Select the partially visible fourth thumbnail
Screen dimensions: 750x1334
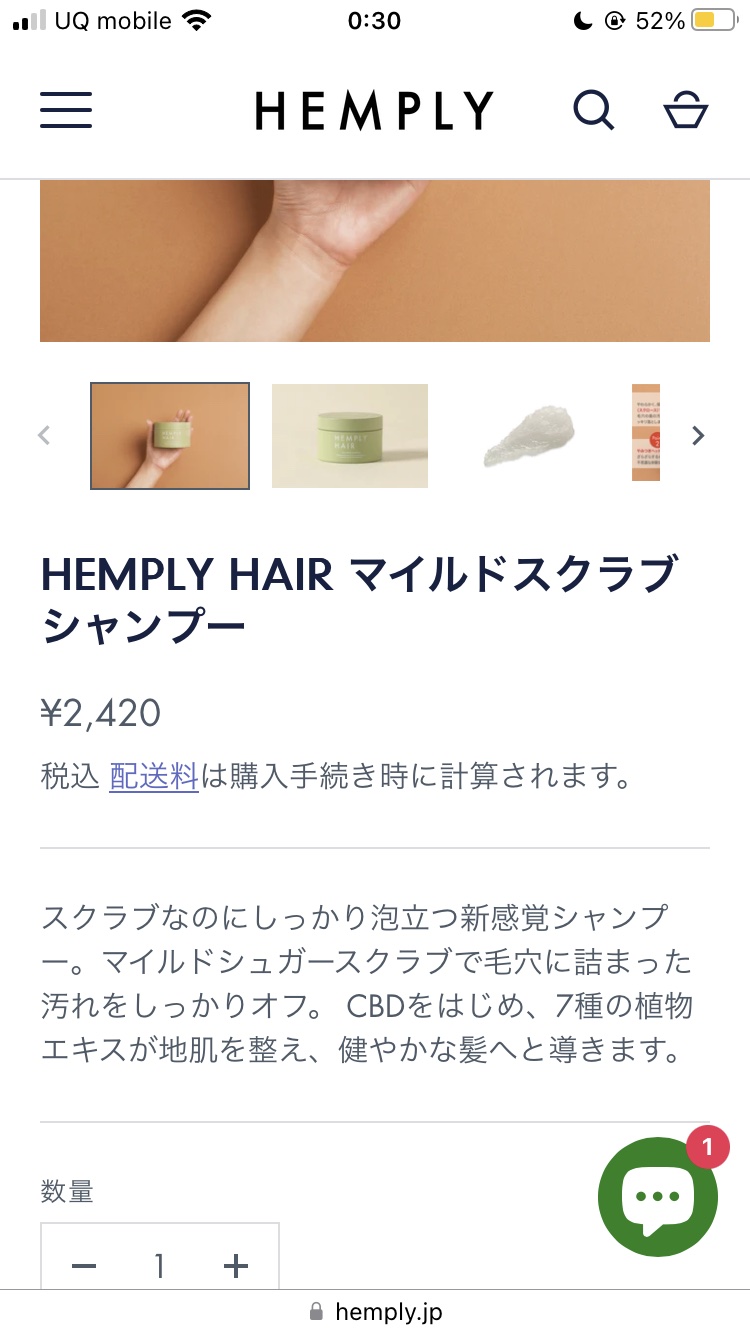pyautogui.click(x=646, y=436)
